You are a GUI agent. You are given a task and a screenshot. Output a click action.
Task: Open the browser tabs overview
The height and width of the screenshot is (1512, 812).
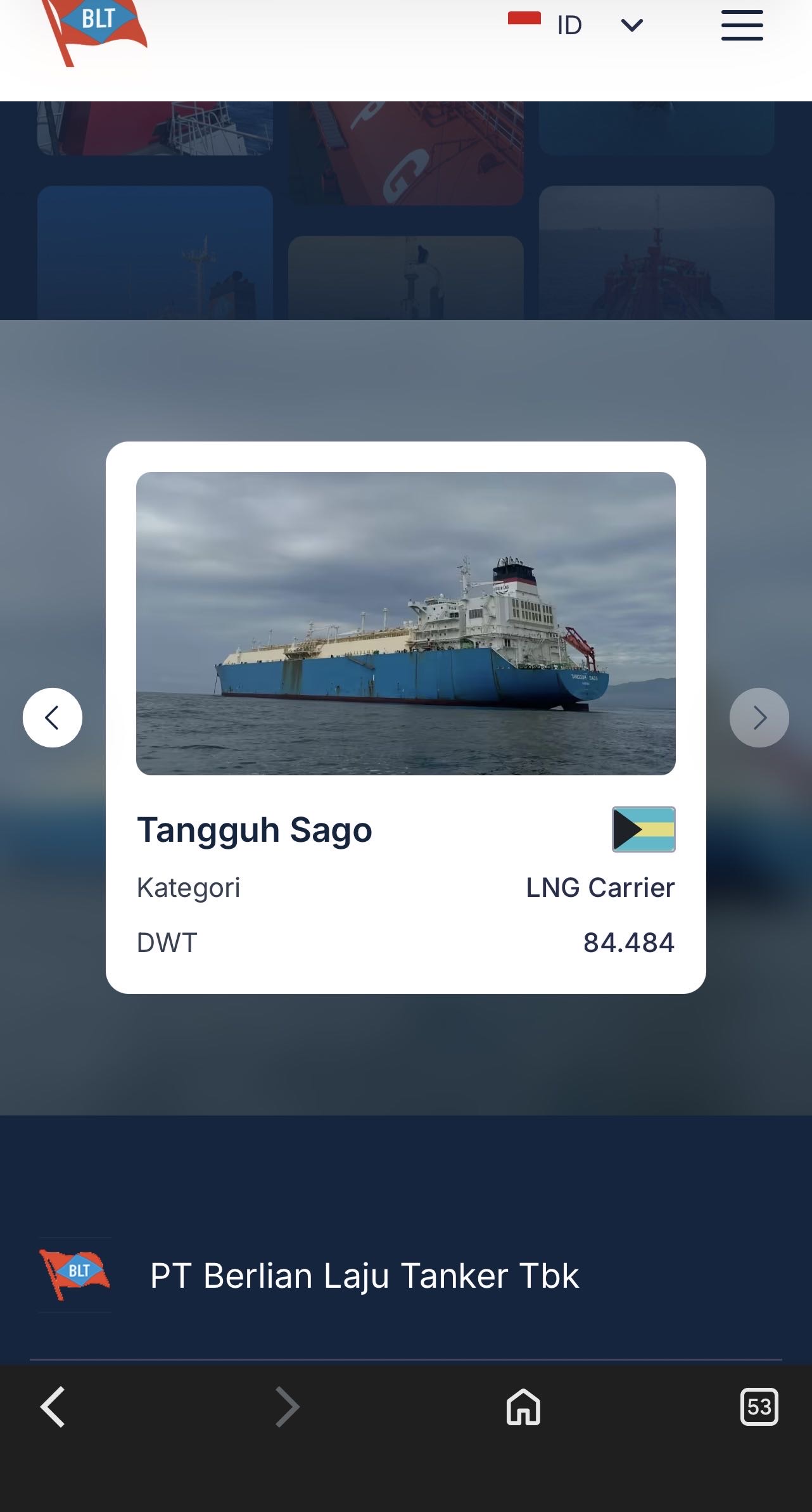pos(759,1407)
